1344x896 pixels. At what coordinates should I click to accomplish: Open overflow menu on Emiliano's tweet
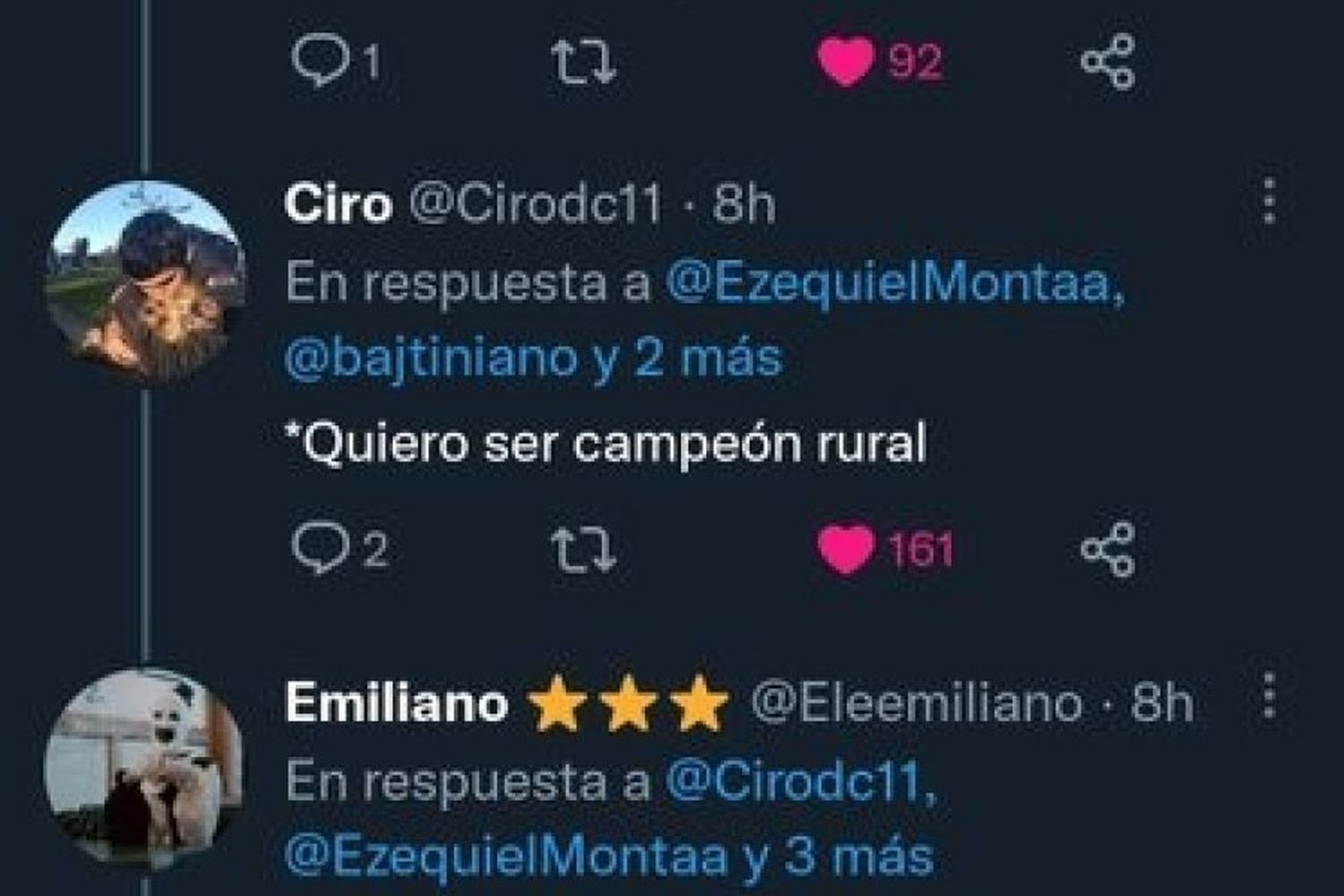[x=1269, y=696]
